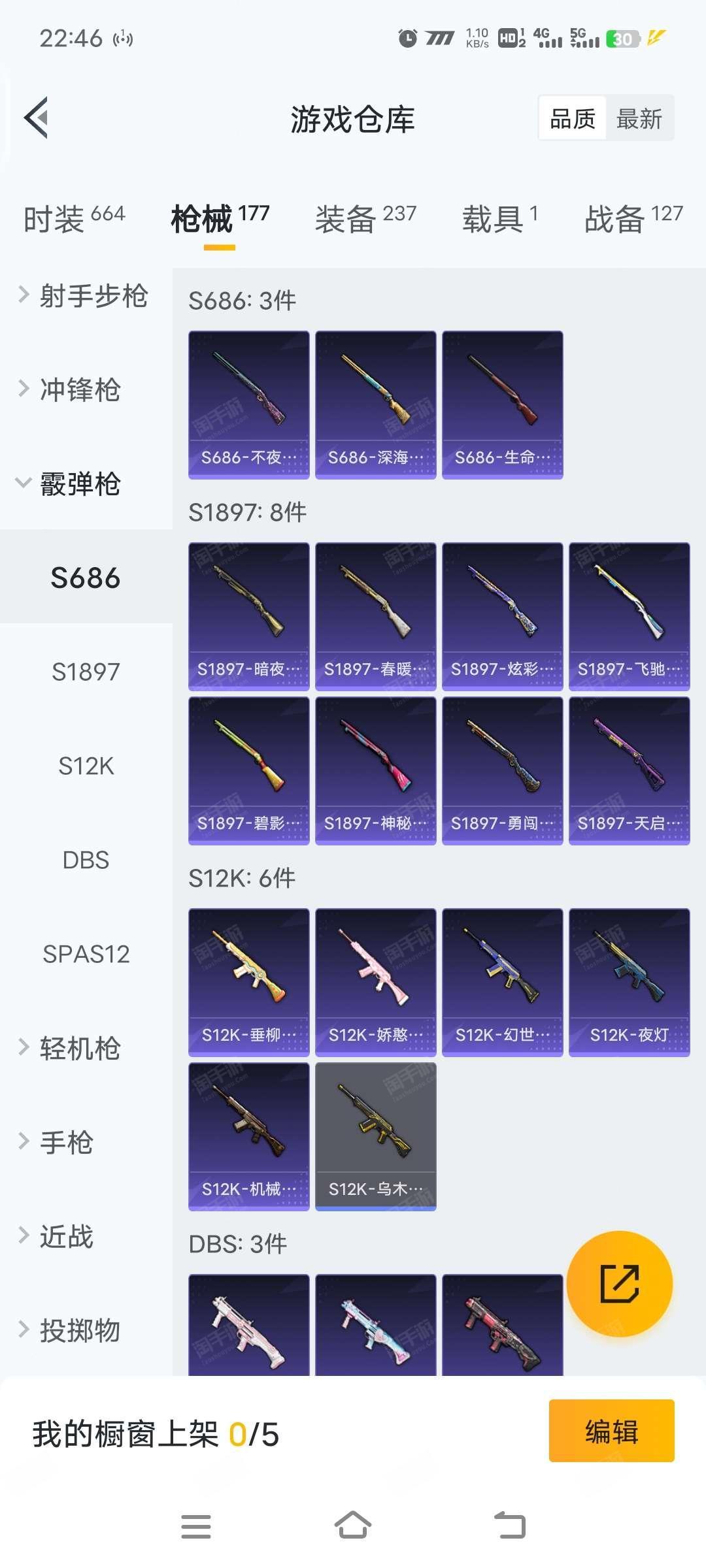Tap the 编辑 button
The width and height of the screenshot is (706, 1568).
pyautogui.click(x=612, y=1431)
